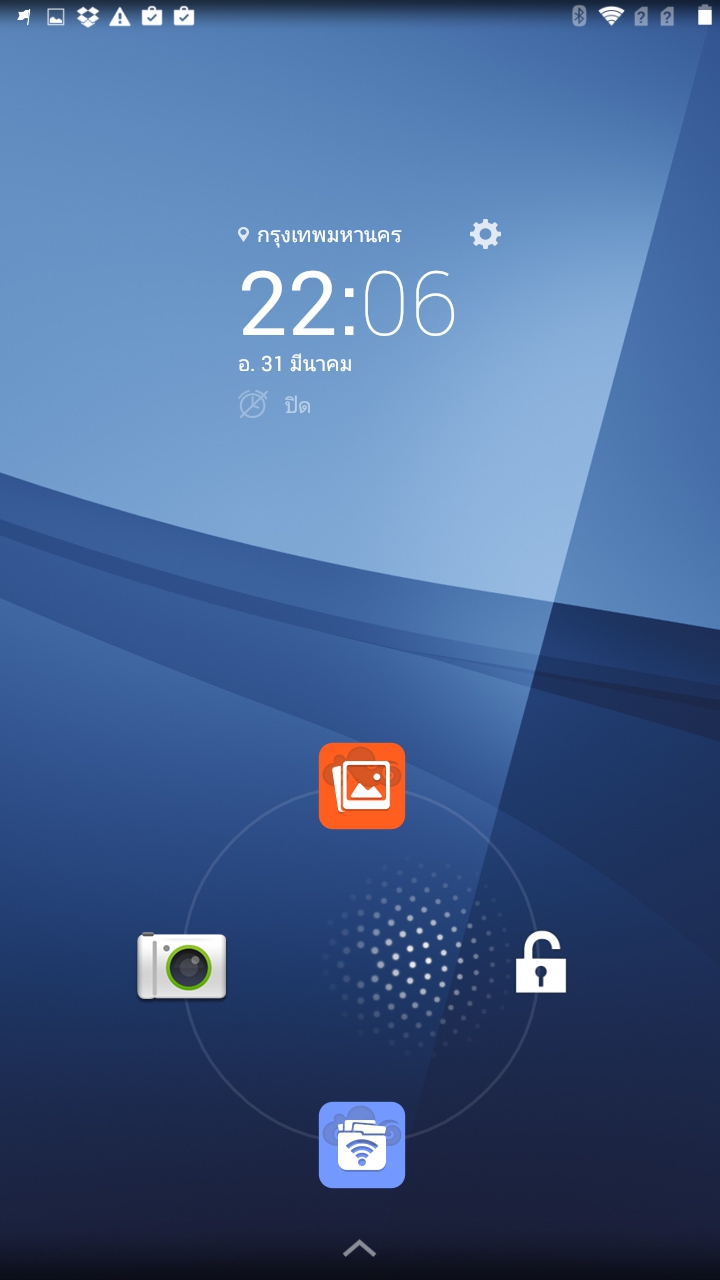720x1280 pixels.
Task: Expand the bottom chevron arrow
Action: (x=359, y=1248)
